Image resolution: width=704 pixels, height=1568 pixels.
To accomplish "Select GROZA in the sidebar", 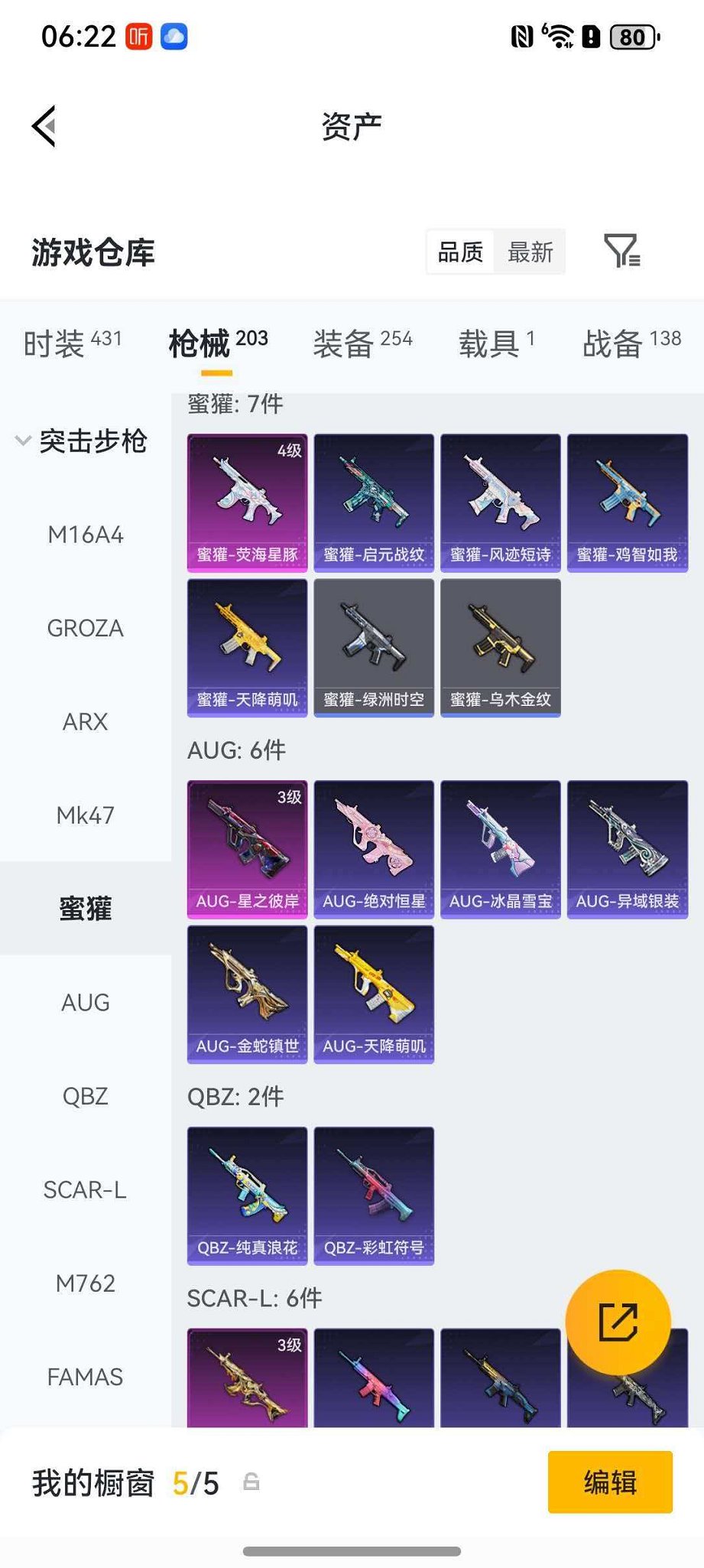I will pos(85,628).
